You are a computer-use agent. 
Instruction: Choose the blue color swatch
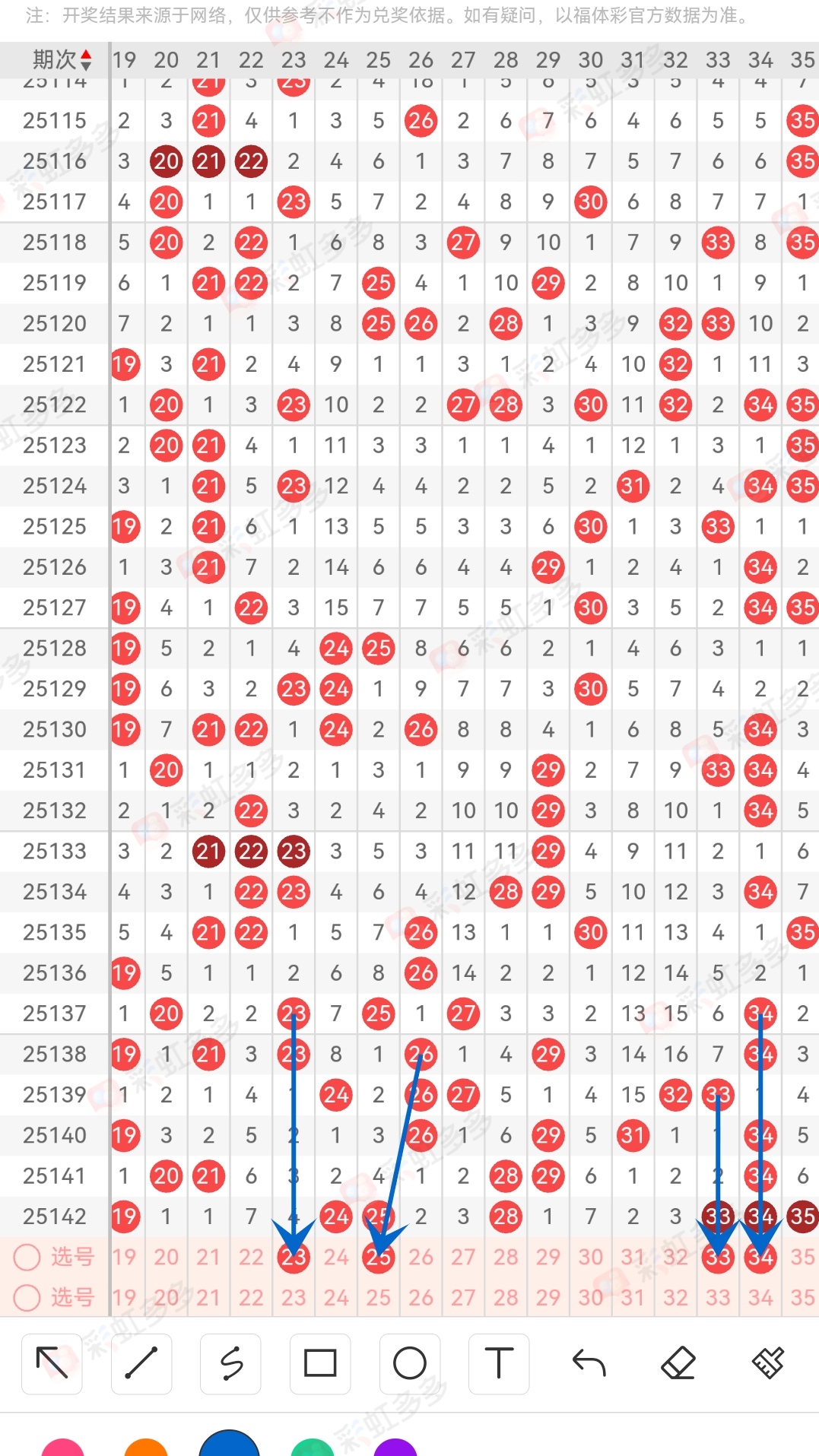(229, 1445)
